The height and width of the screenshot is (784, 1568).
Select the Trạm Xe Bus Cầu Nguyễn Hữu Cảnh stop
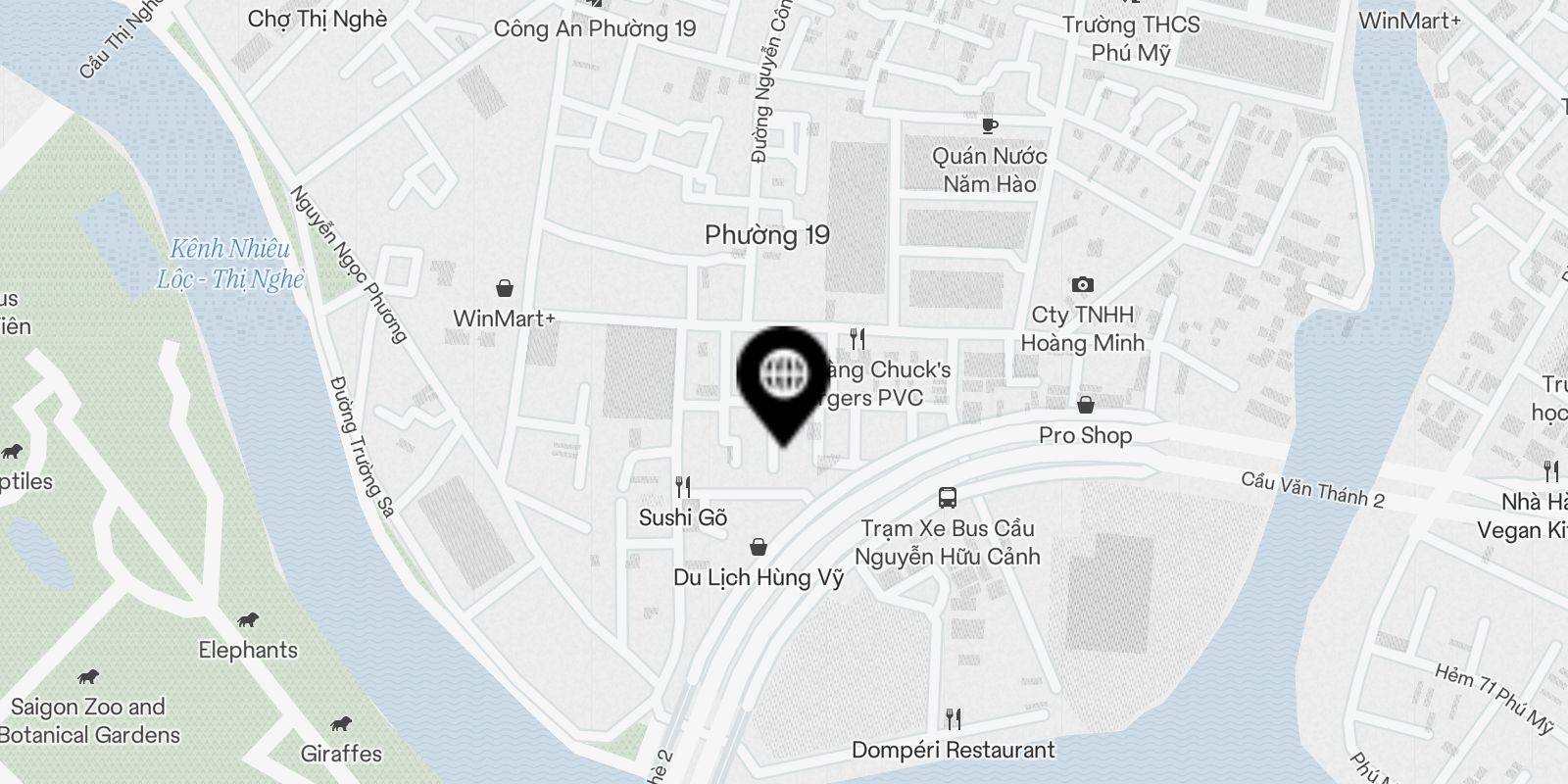click(x=947, y=498)
